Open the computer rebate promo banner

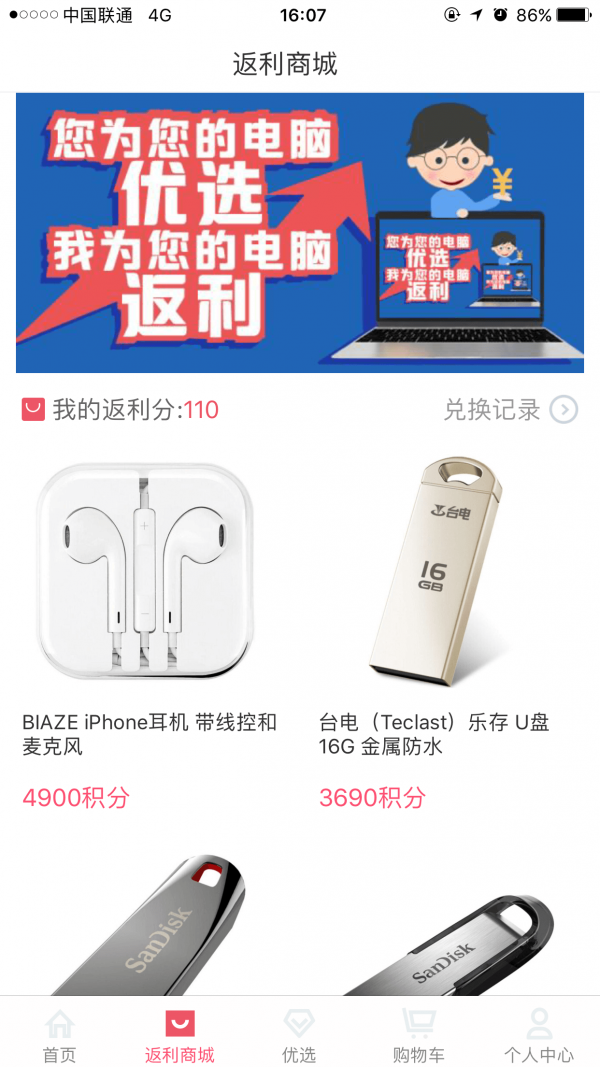(x=300, y=232)
